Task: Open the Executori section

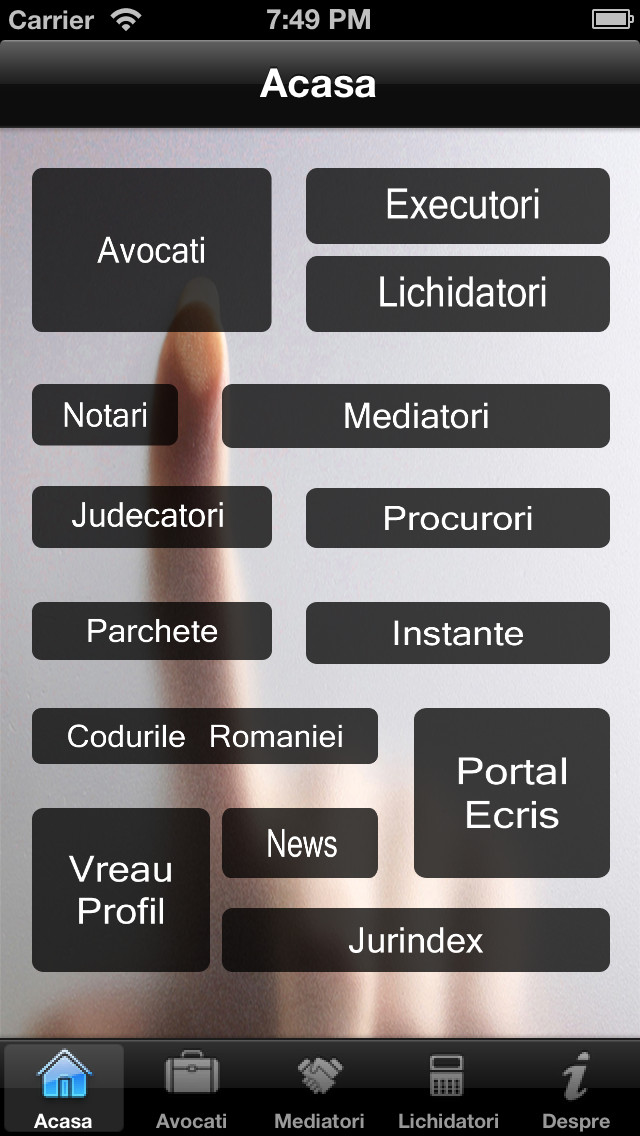Action: coord(457,206)
